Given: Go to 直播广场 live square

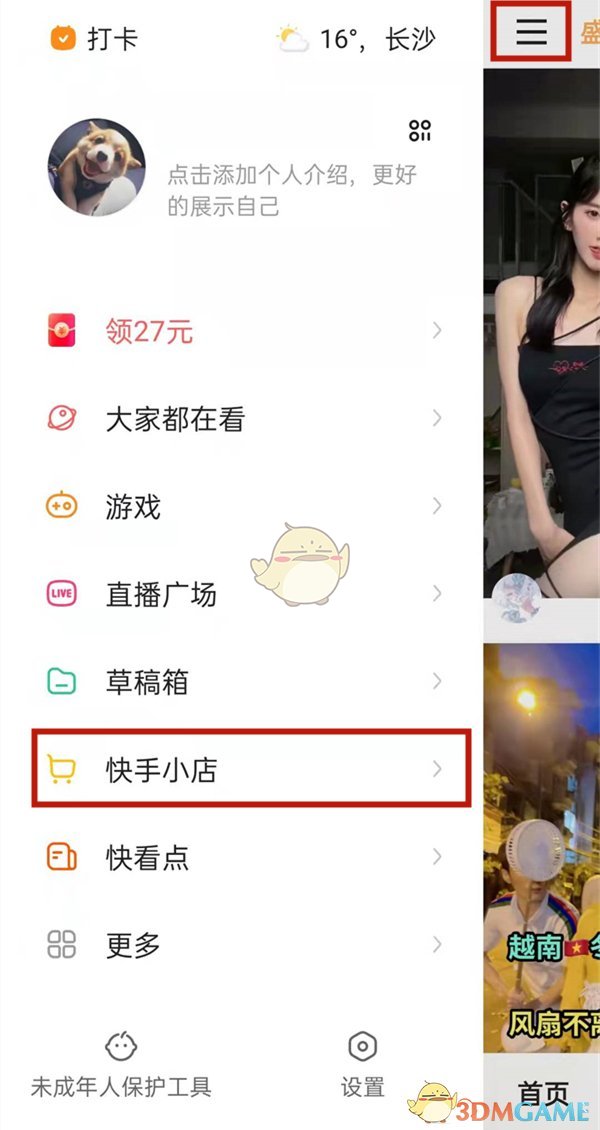Looking at the screenshot, I should [x=240, y=595].
